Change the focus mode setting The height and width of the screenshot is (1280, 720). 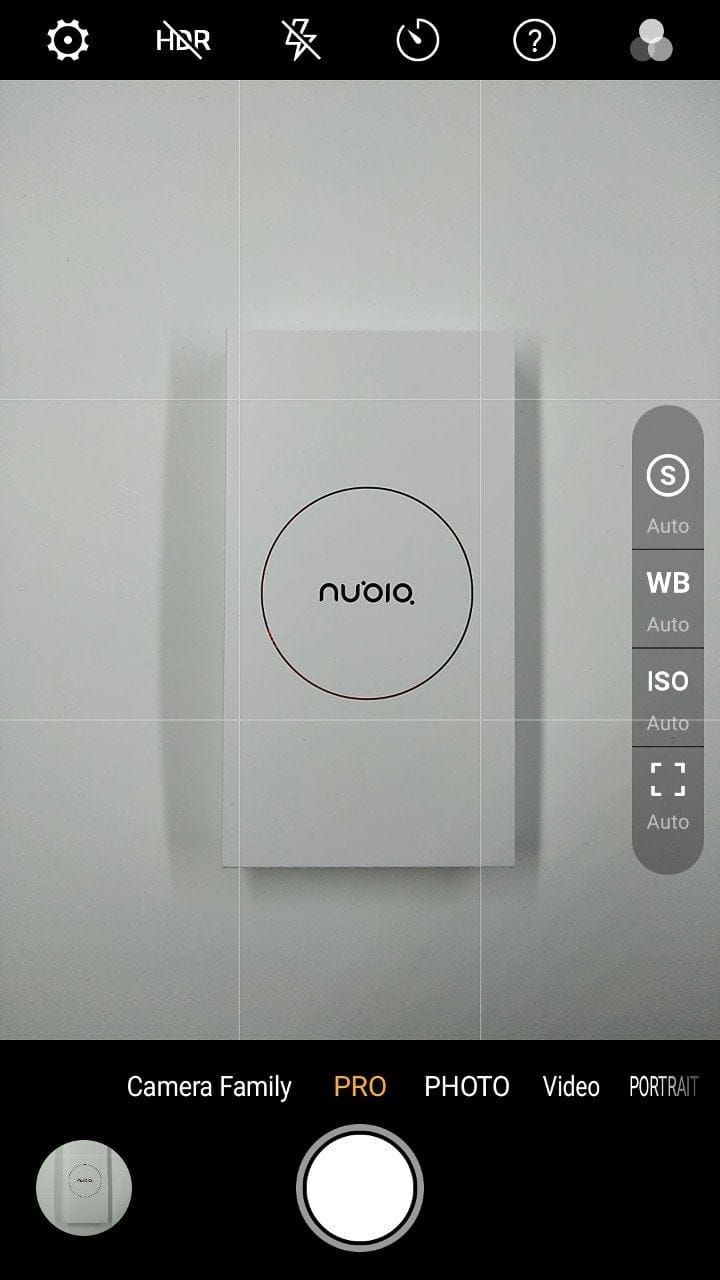(x=668, y=796)
